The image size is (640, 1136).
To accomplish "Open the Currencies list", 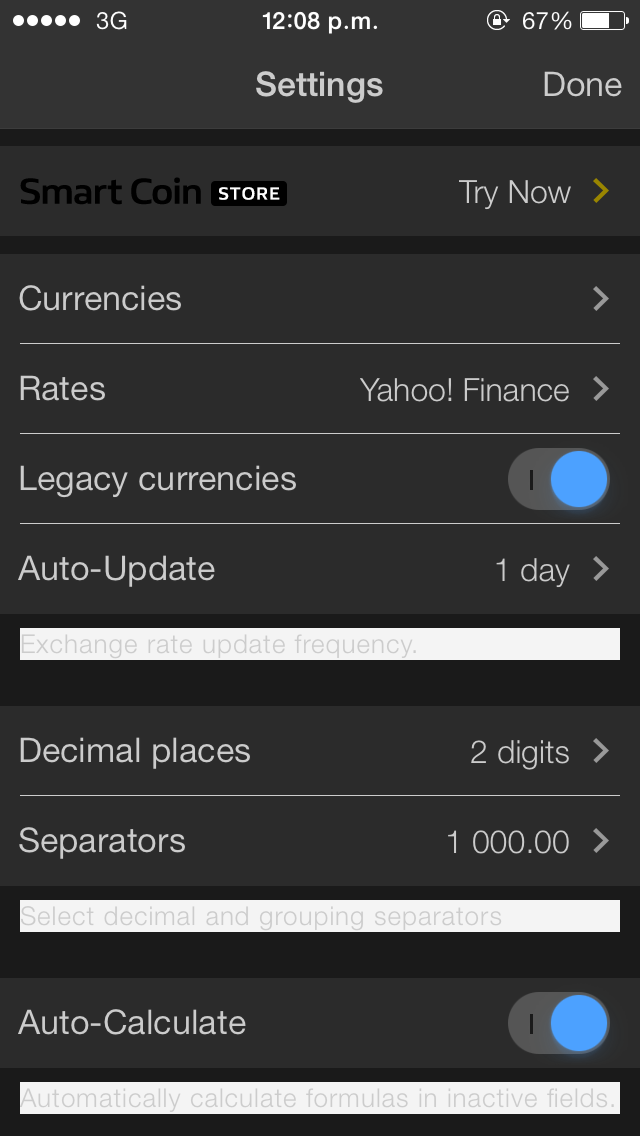I will tap(320, 299).
